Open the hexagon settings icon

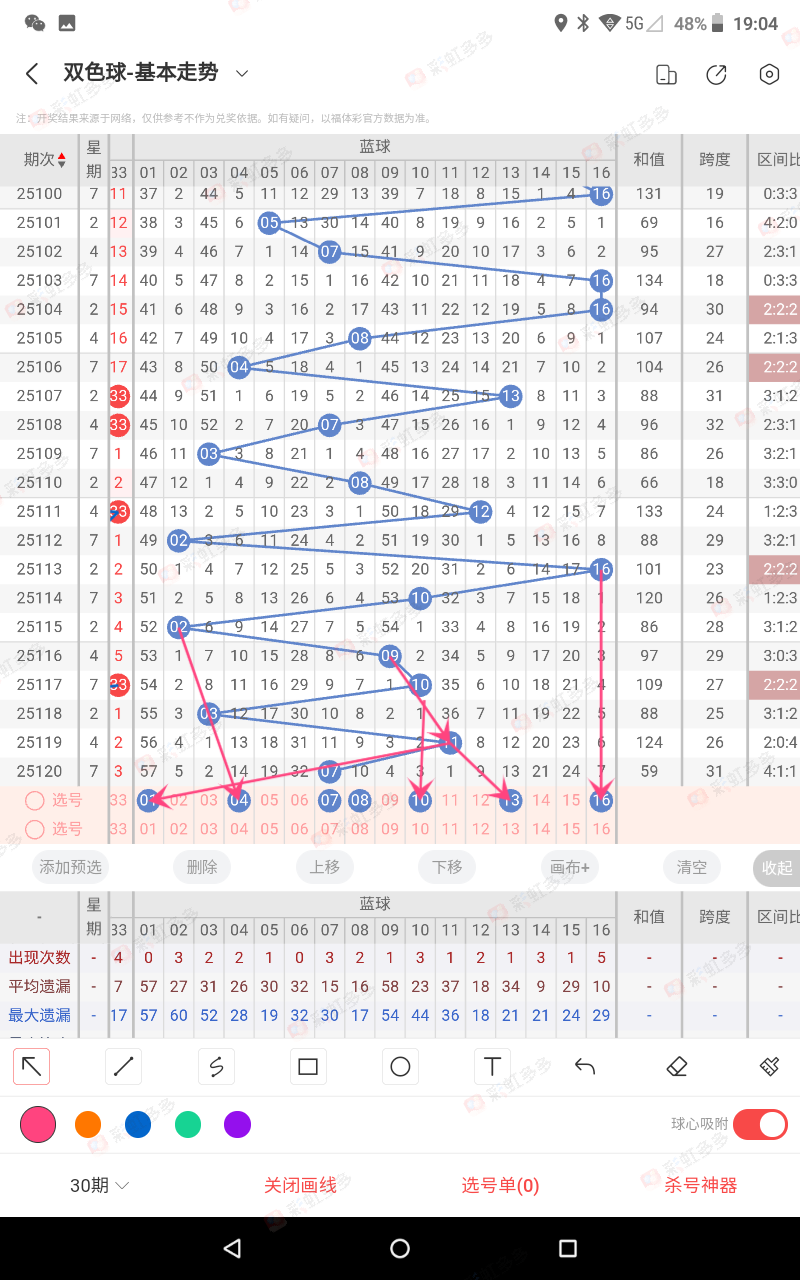pyautogui.click(x=768, y=74)
